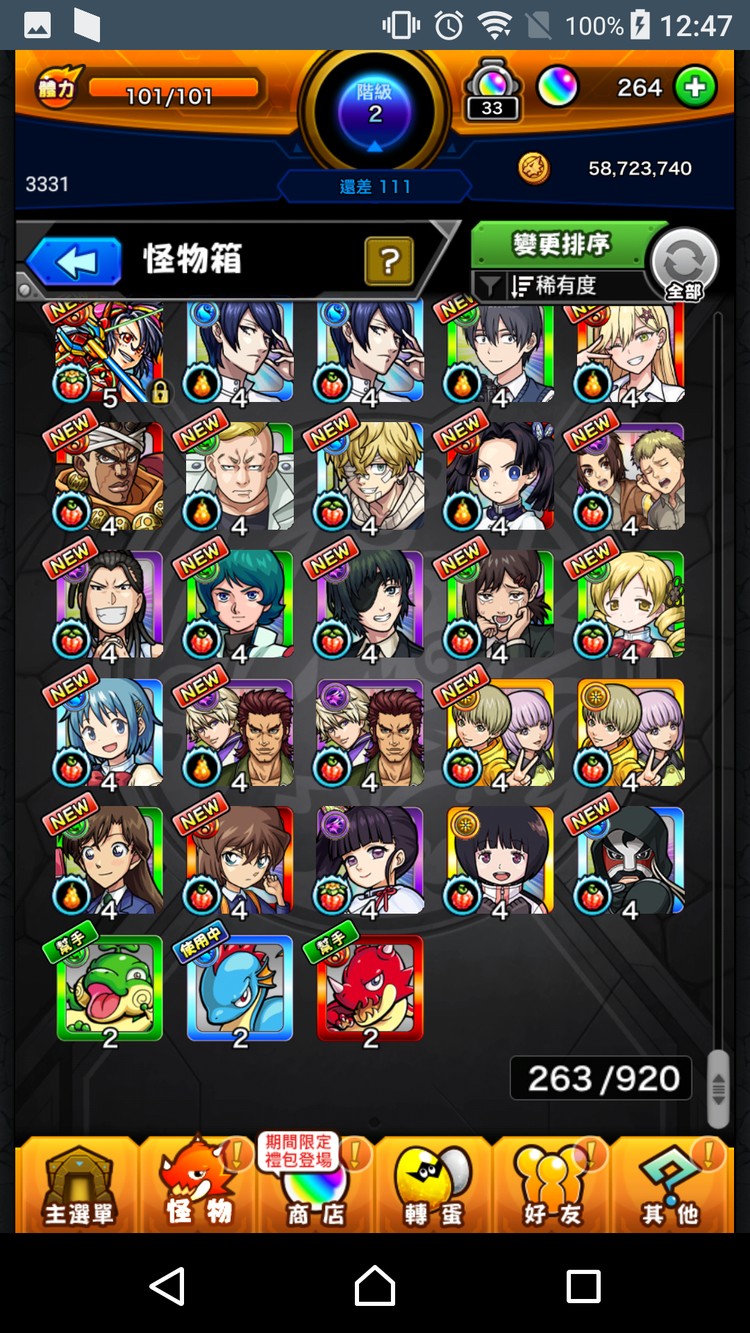Image resolution: width=750 pixels, height=1333 pixels.
Task: Tap the Android home button
Action: [x=375, y=1285]
